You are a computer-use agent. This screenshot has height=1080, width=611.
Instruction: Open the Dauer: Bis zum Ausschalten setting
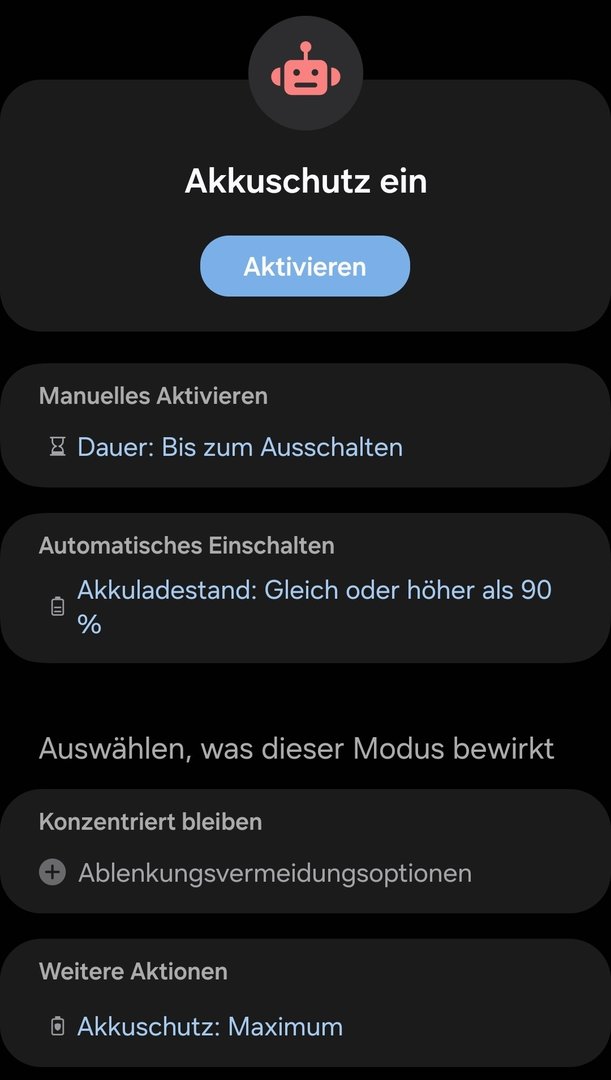pos(240,447)
